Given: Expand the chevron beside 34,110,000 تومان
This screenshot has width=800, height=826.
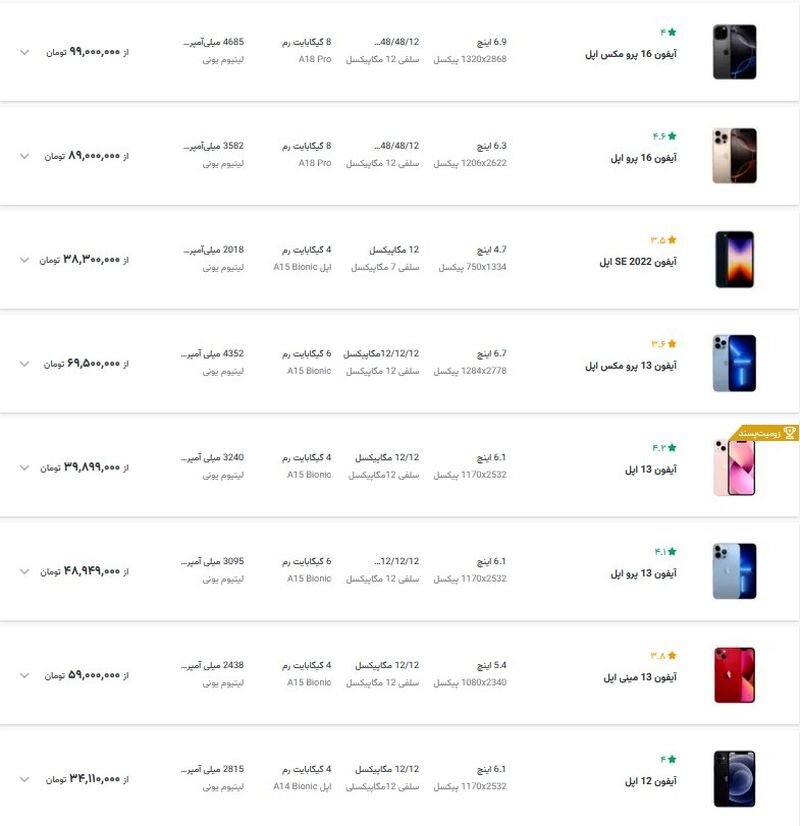Looking at the screenshot, I should (25, 779).
